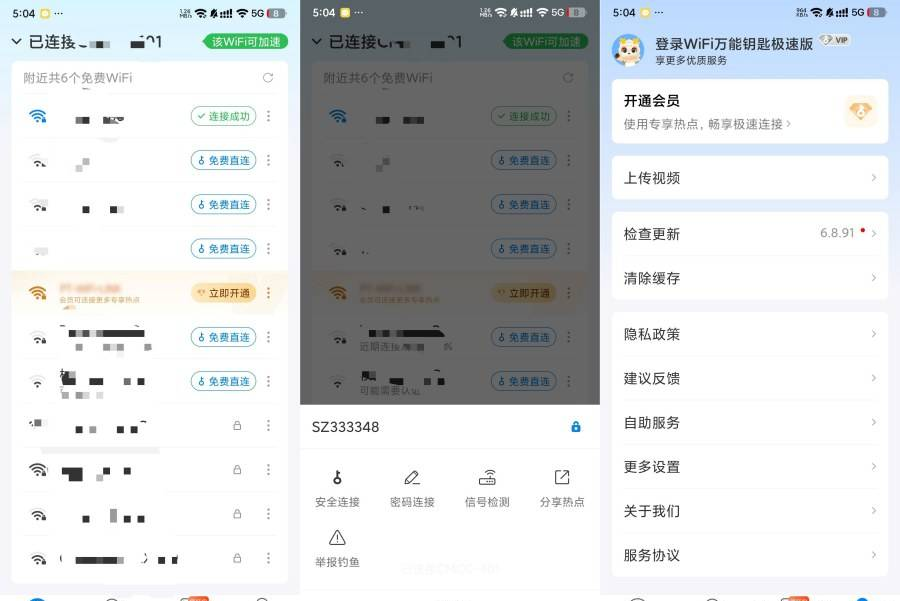Open 隐私政策
The width and height of the screenshot is (900, 601).
(x=749, y=334)
